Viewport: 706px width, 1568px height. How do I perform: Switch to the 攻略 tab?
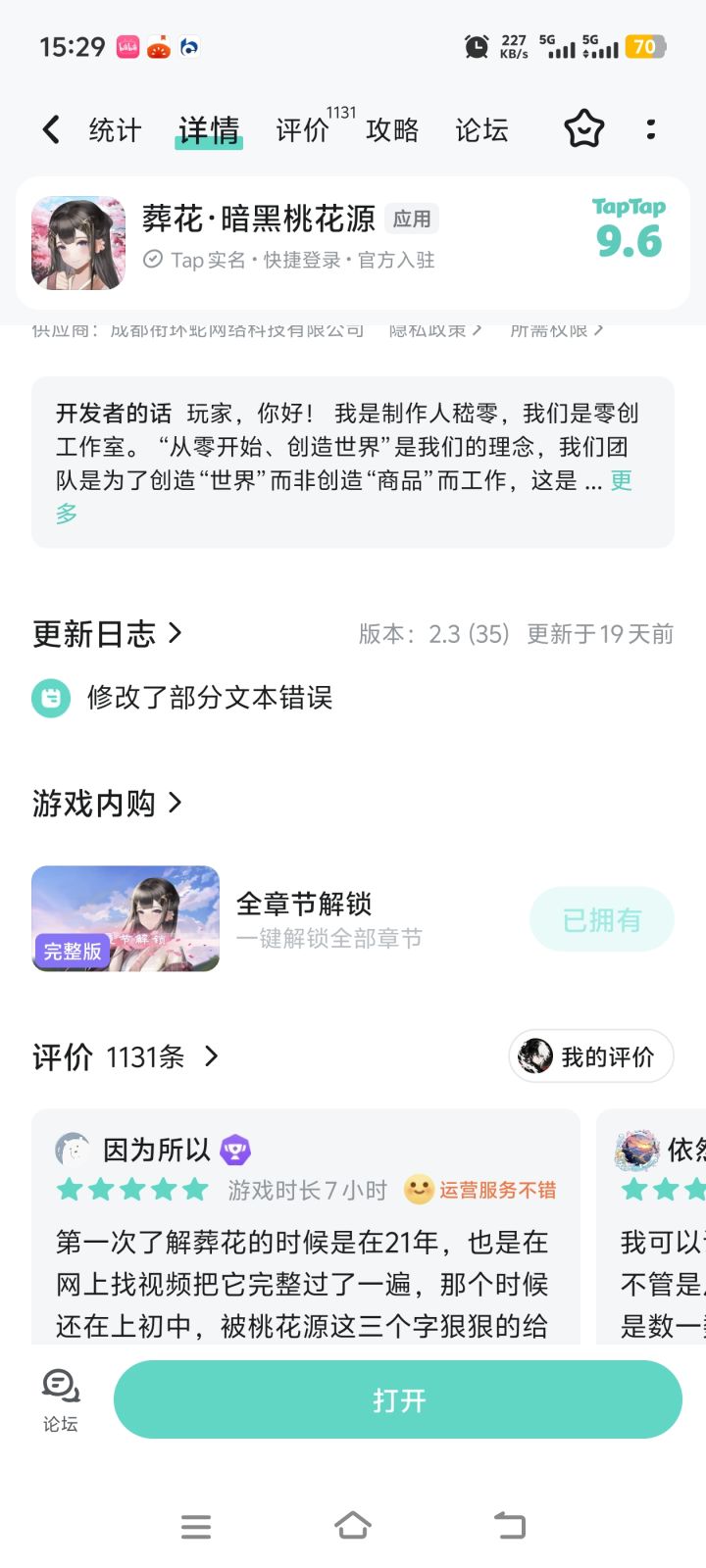click(392, 130)
